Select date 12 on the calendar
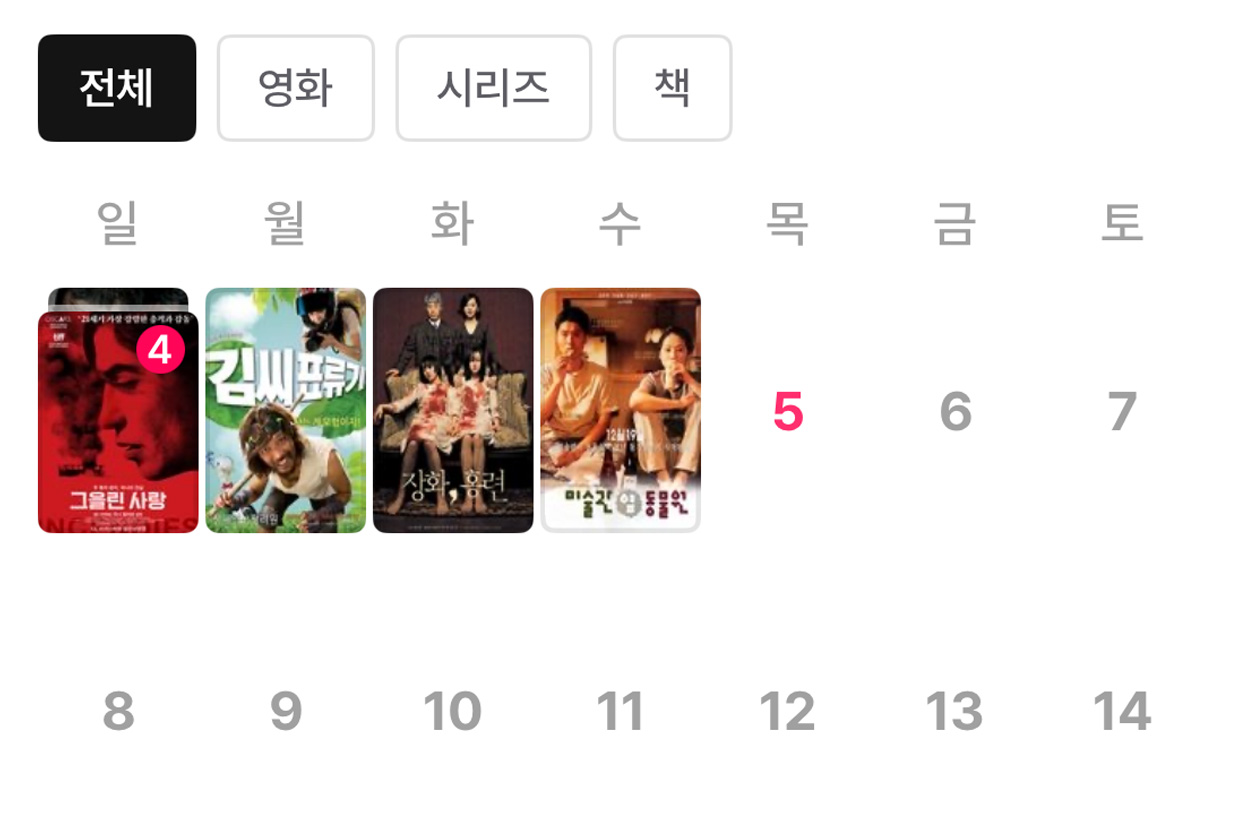This screenshot has height=832, width=1246. point(788,711)
